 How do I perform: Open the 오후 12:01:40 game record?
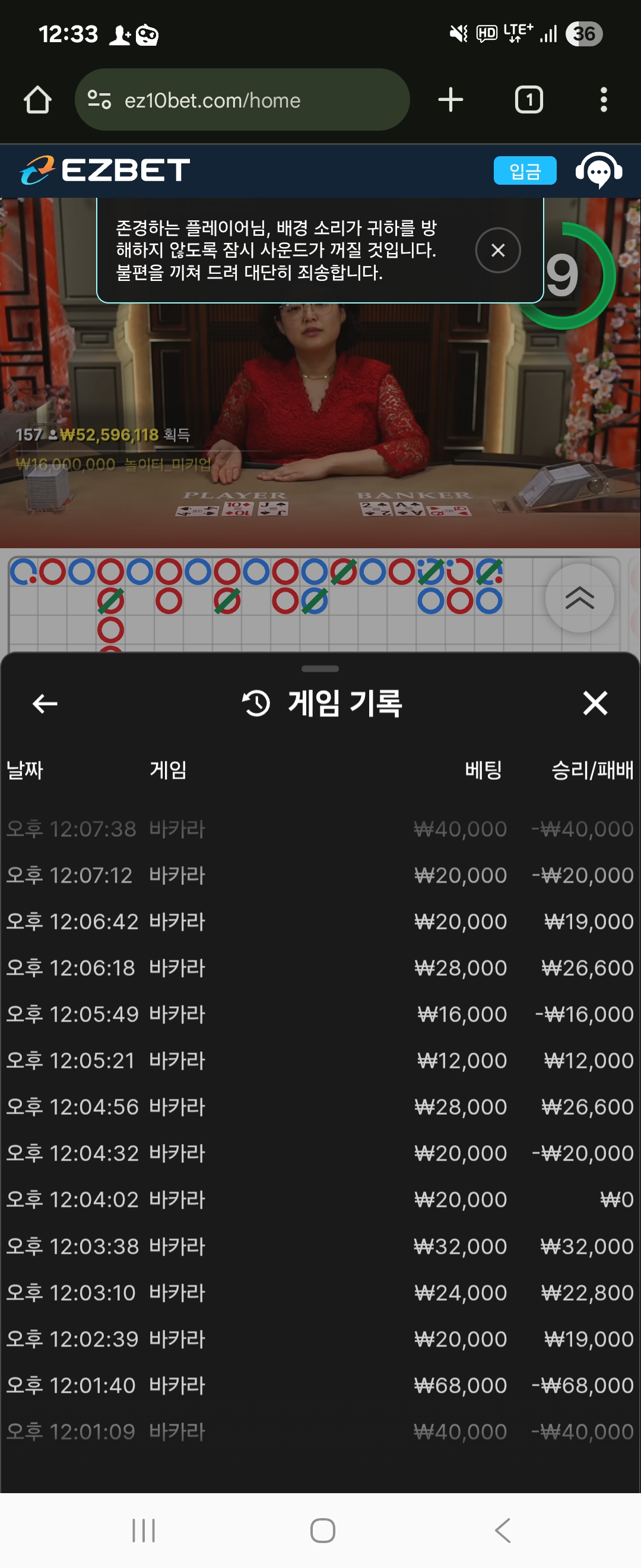[320, 1386]
